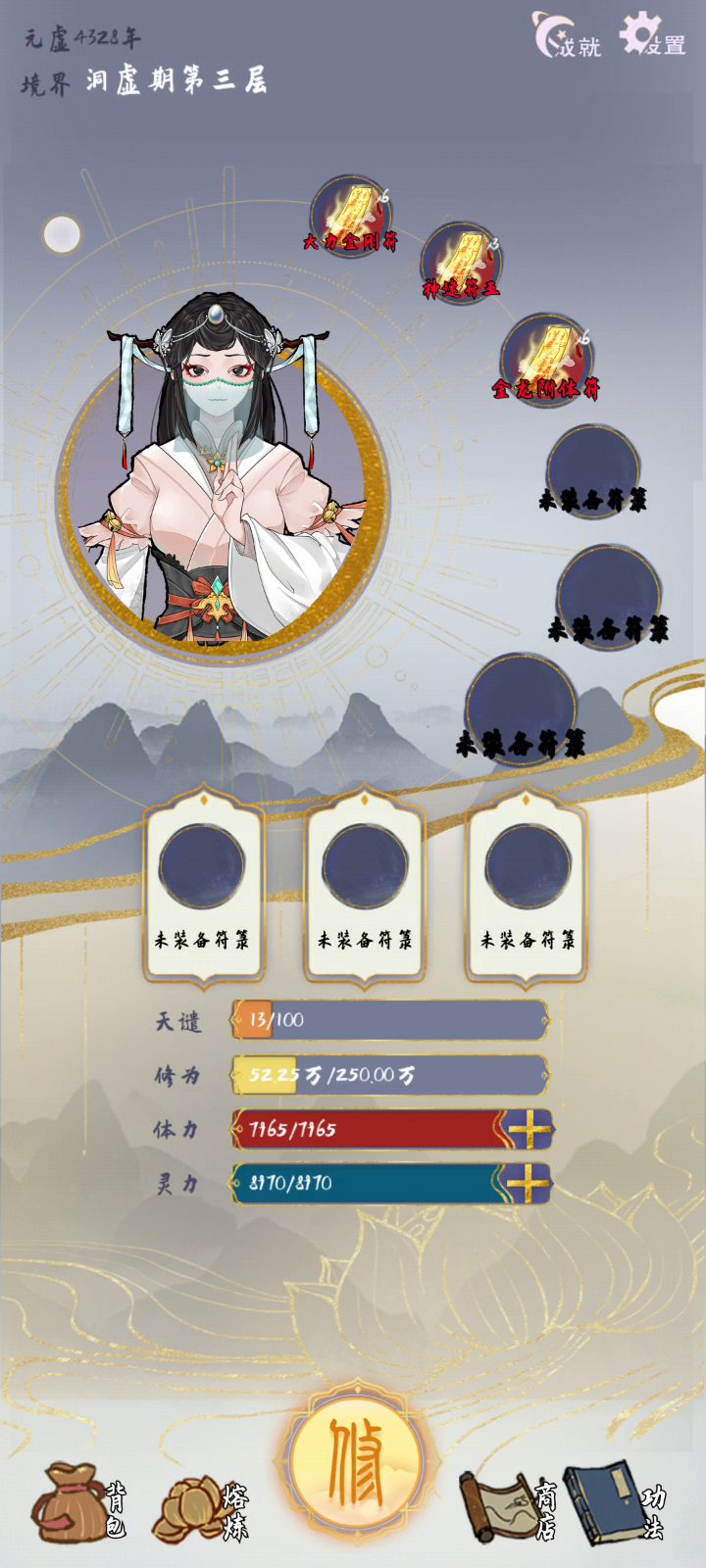Select the 大力金刚符 talisman

click(x=351, y=216)
